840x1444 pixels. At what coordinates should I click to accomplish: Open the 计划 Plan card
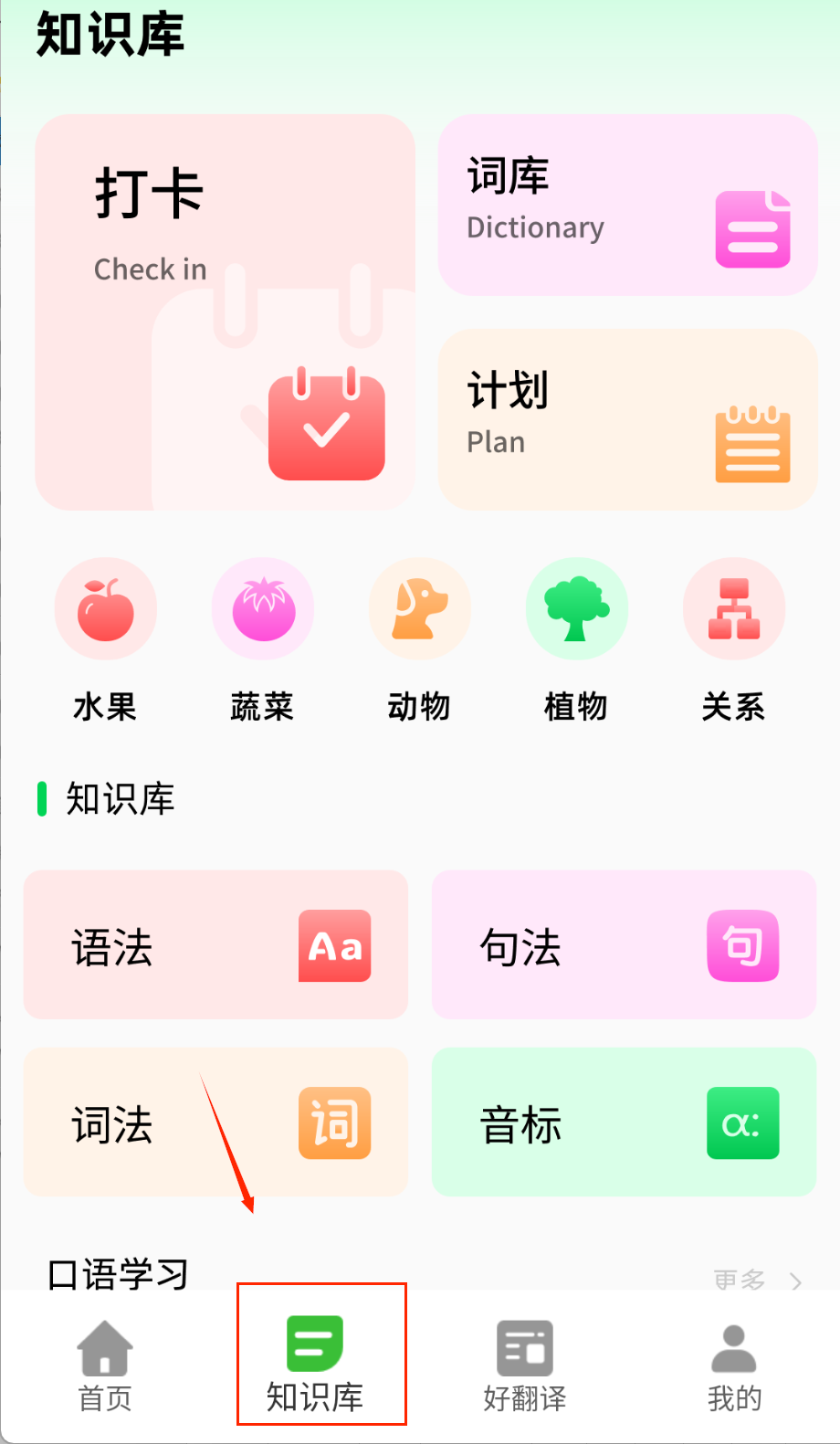pyautogui.click(x=627, y=419)
